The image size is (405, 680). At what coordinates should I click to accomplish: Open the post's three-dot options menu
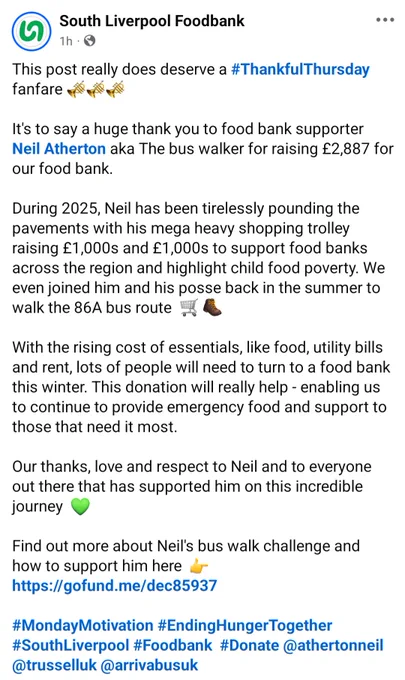click(385, 20)
